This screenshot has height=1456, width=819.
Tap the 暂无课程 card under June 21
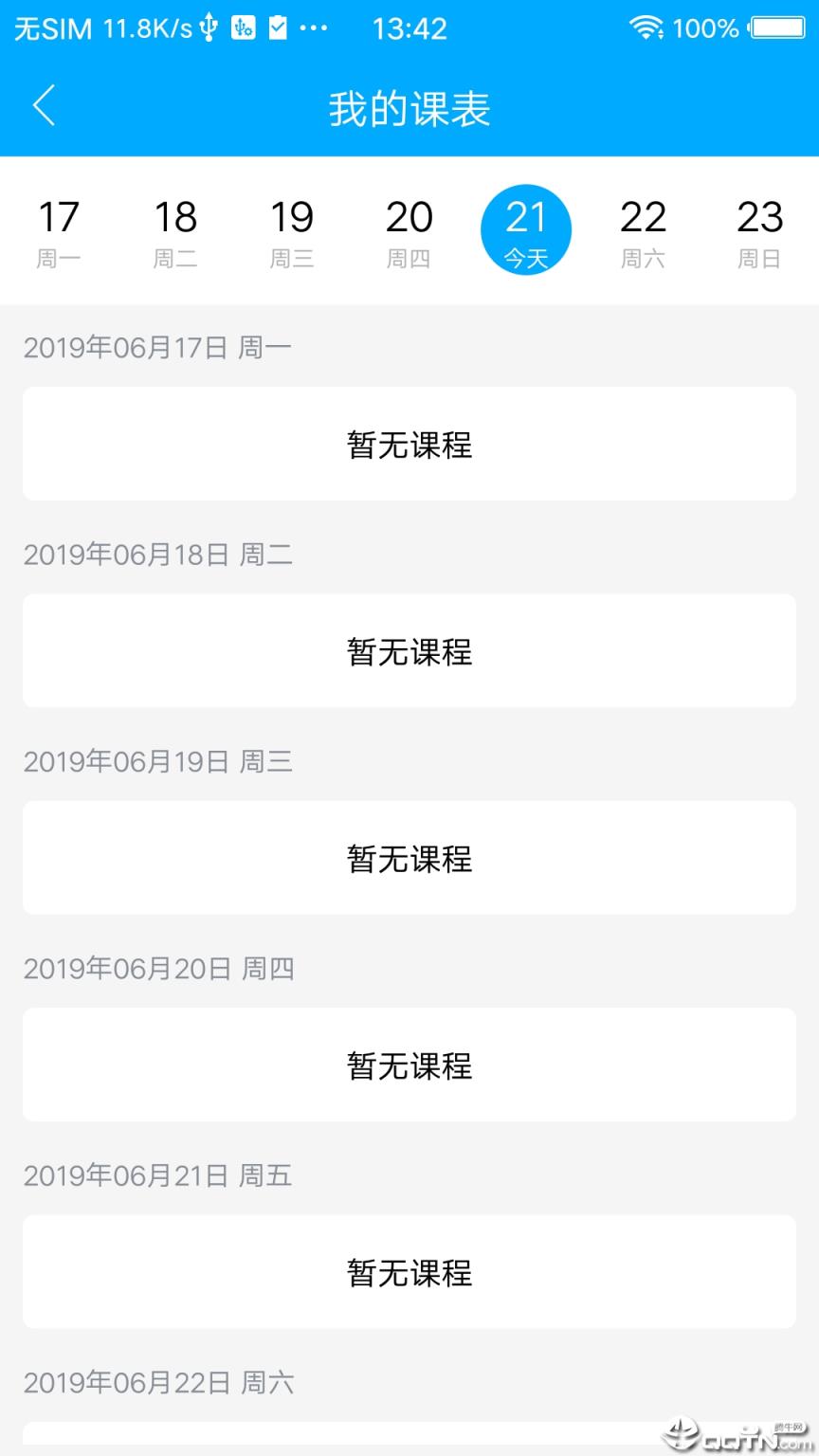[409, 1272]
